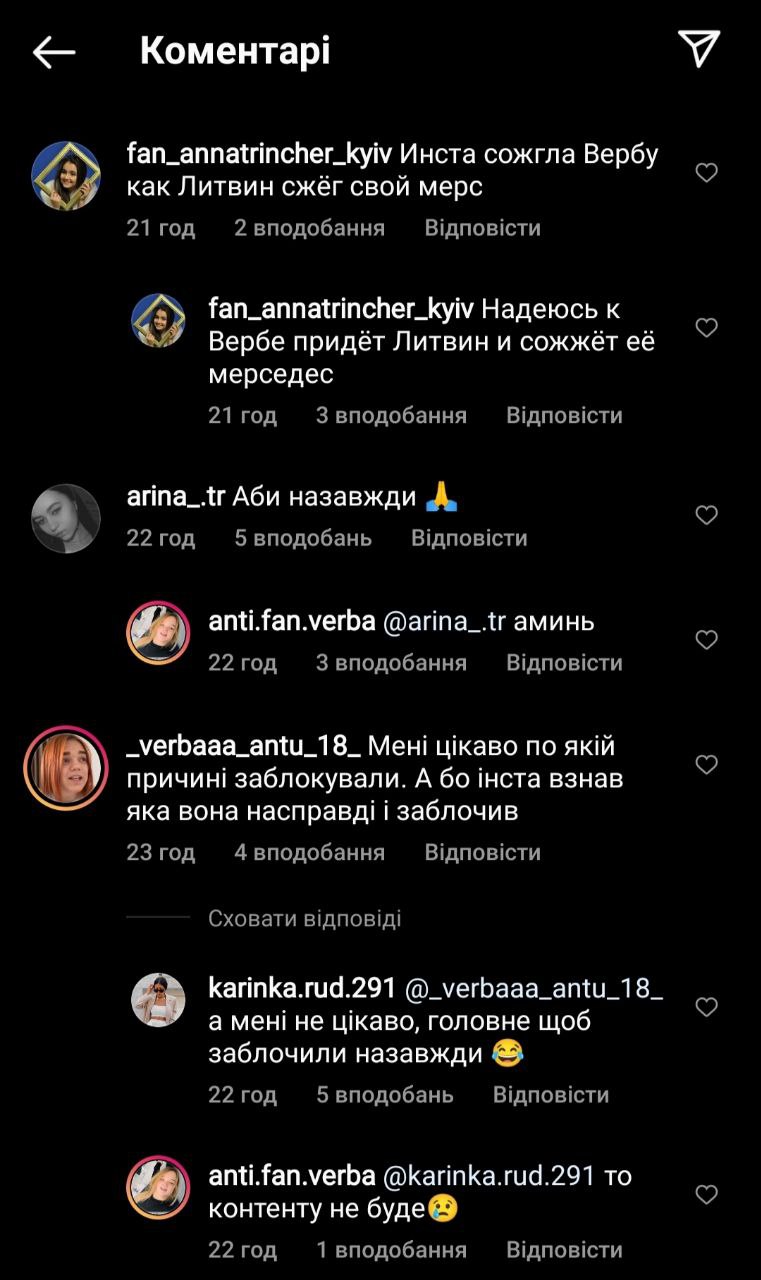This screenshot has width=761, height=1280.
Task: Like arina_.tr's comment "Аби назавжди"
Action: tap(706, 515)
